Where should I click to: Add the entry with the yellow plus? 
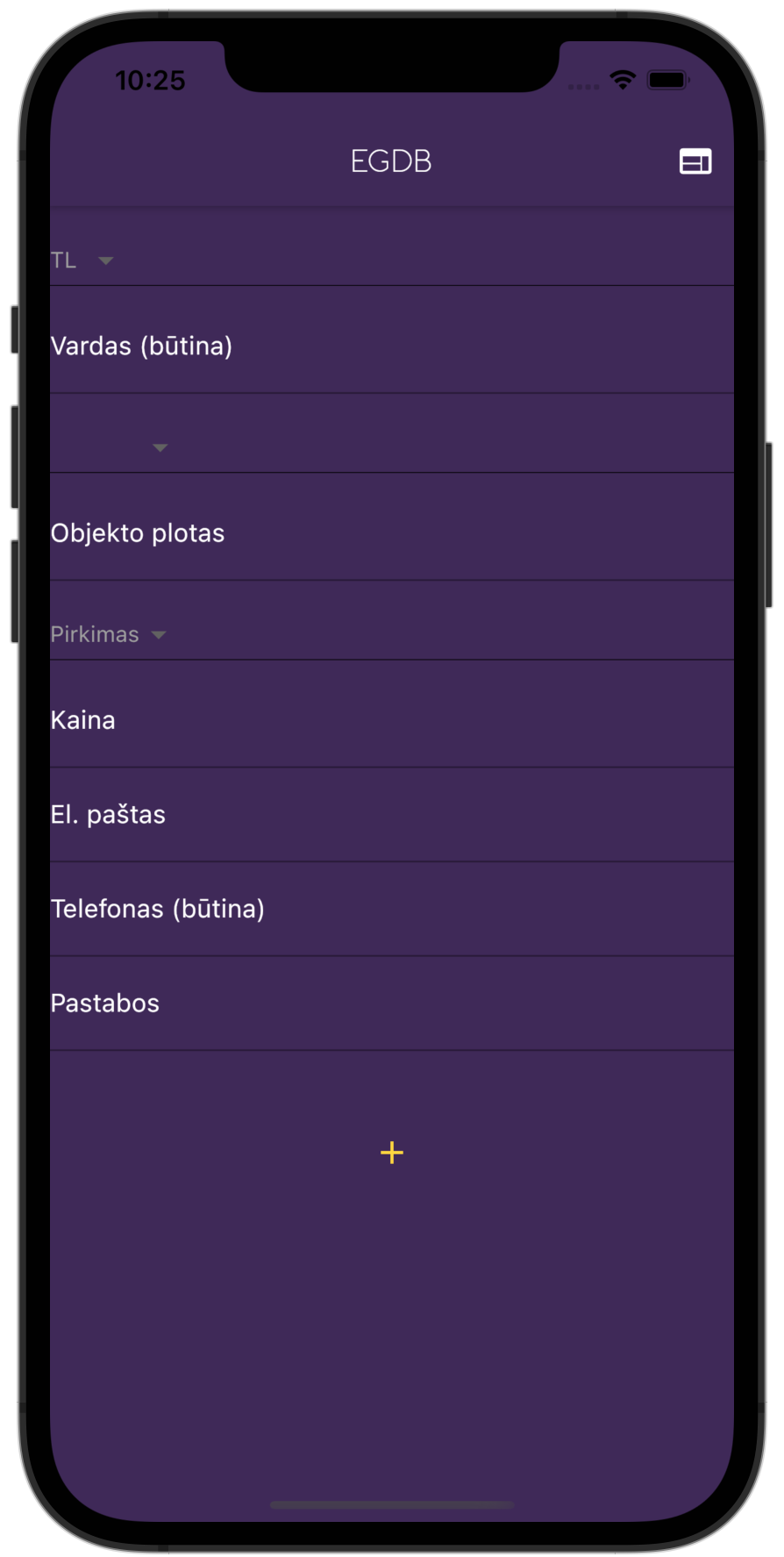coord(392,1153)
